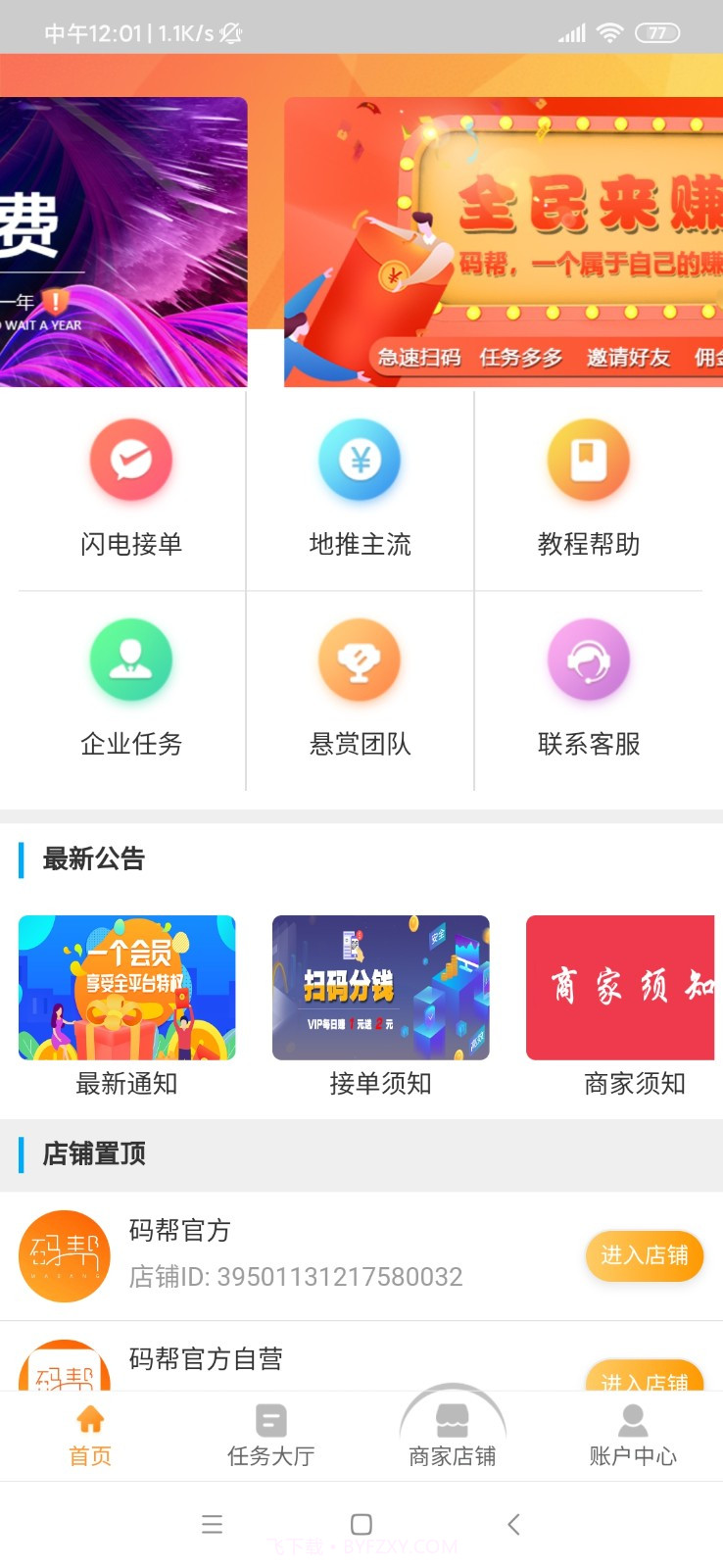The width and height of the screenshot is (723, 1568).
Task: Select the 地推主流 yen icon
Action: coord(360,460)
